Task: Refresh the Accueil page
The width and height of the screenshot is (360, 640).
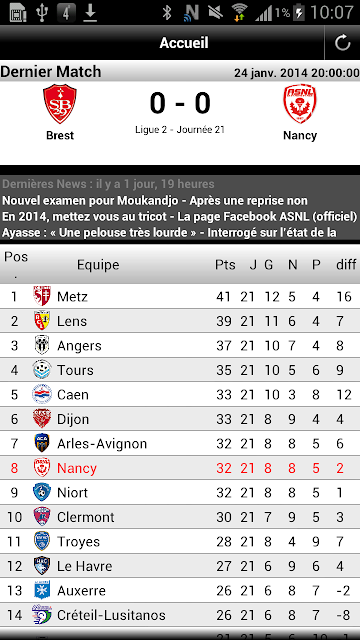Action: (x=342, y=42)
